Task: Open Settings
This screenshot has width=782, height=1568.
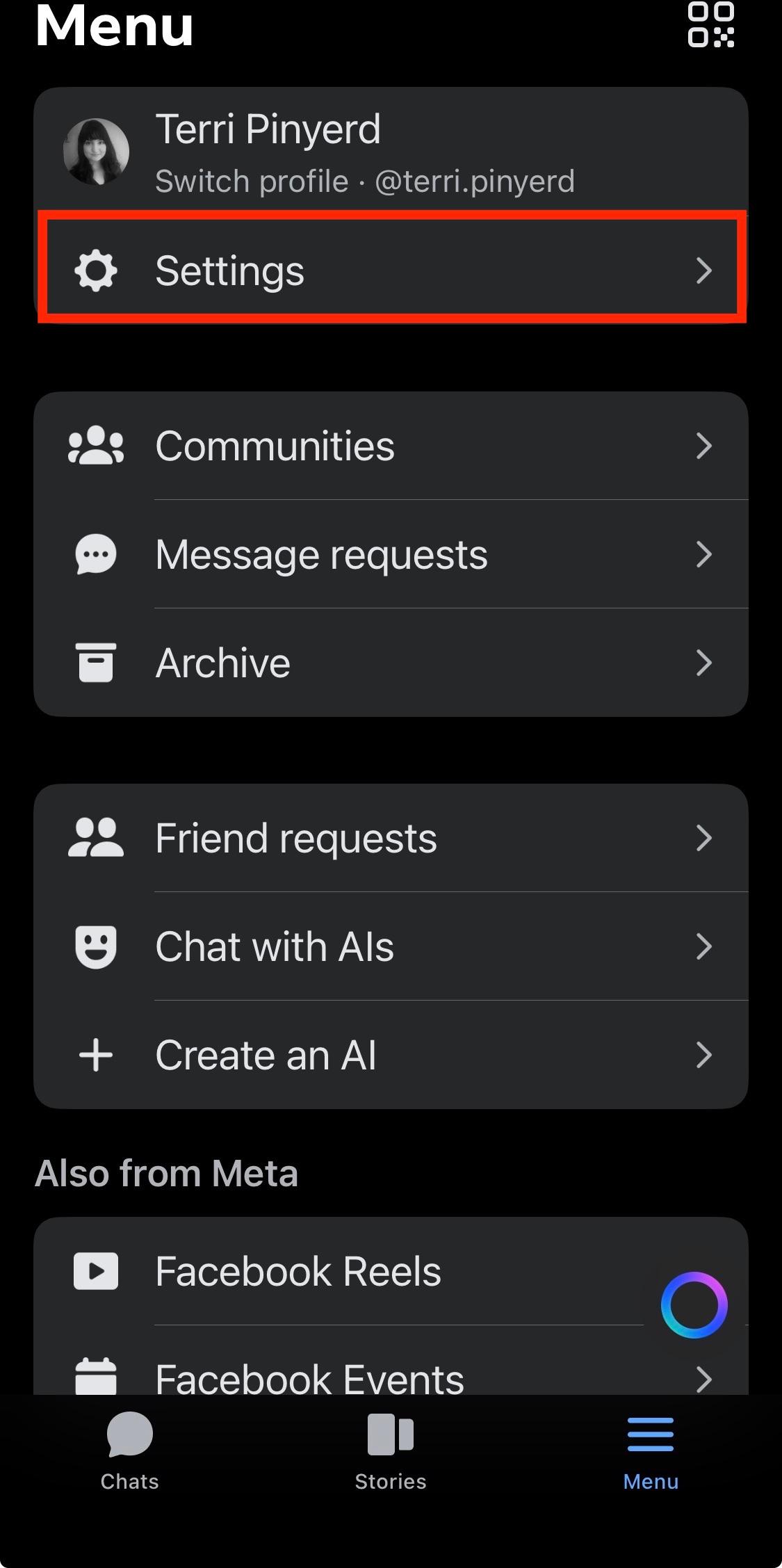Action: pos(391,270)
